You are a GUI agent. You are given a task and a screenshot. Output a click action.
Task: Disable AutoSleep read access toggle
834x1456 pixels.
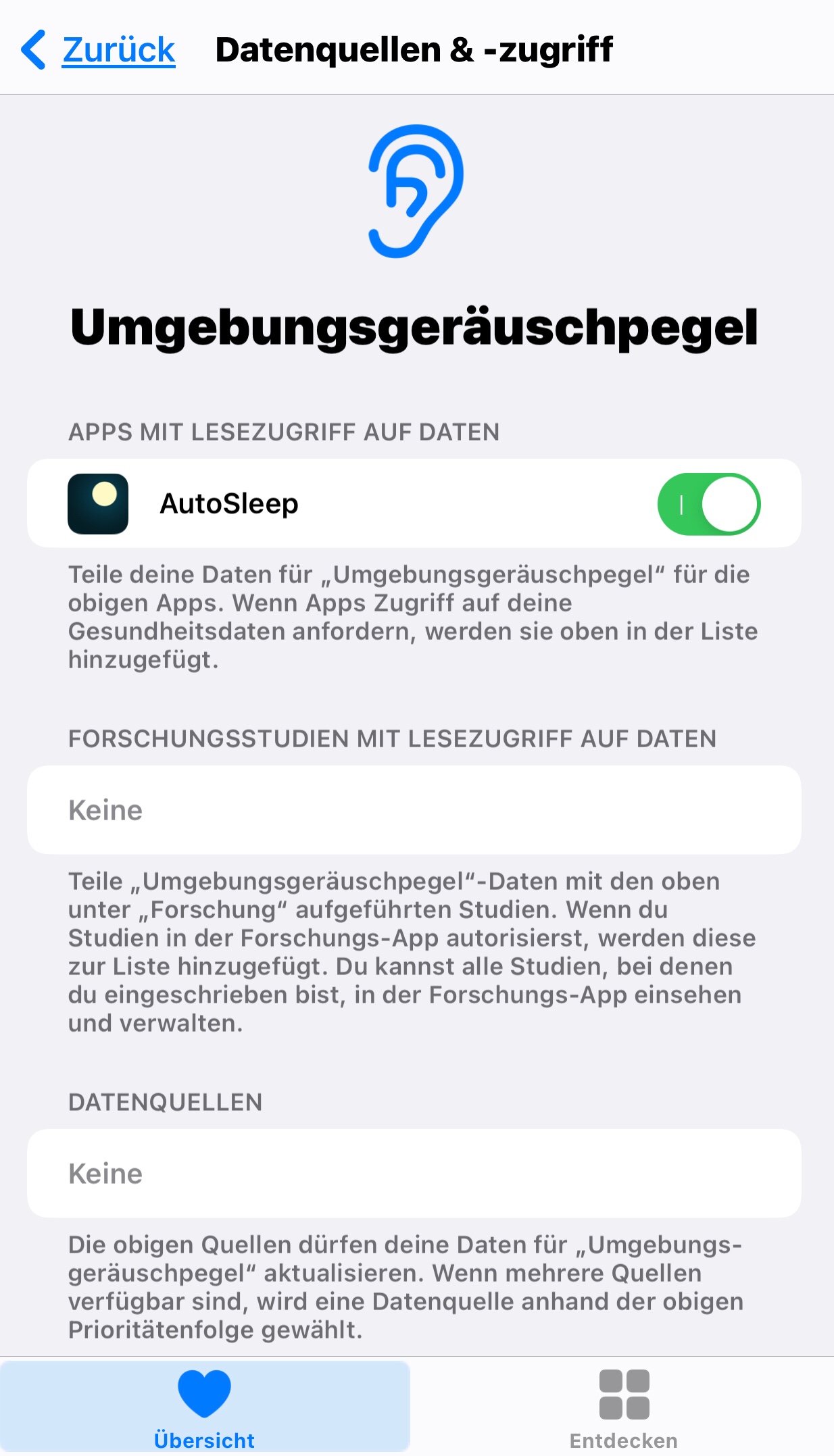708,504
